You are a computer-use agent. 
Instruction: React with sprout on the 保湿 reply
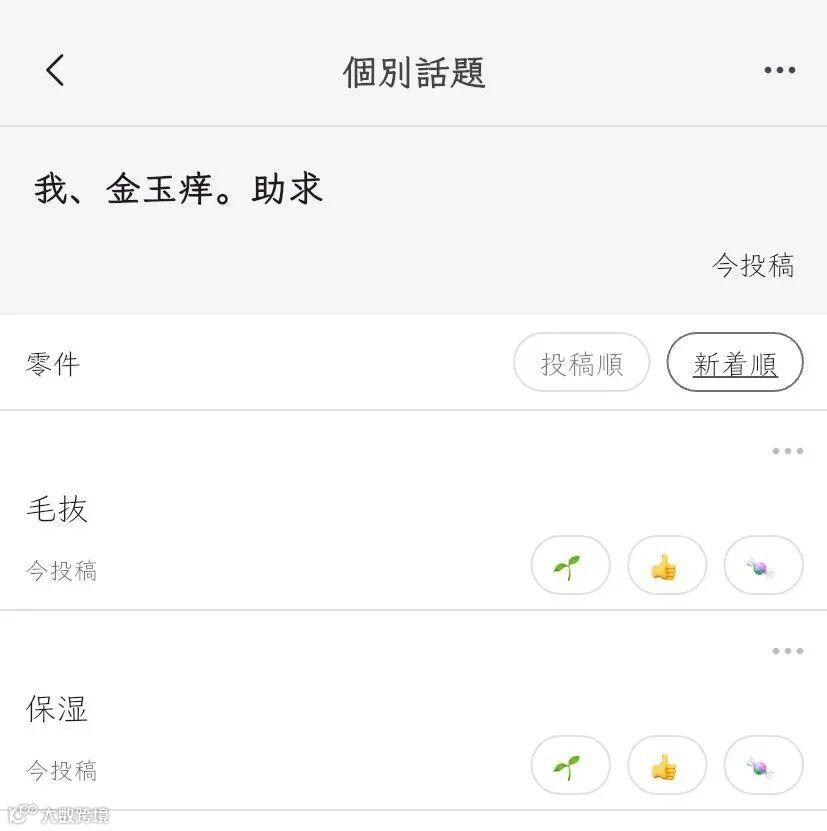[x=570, y=766]
